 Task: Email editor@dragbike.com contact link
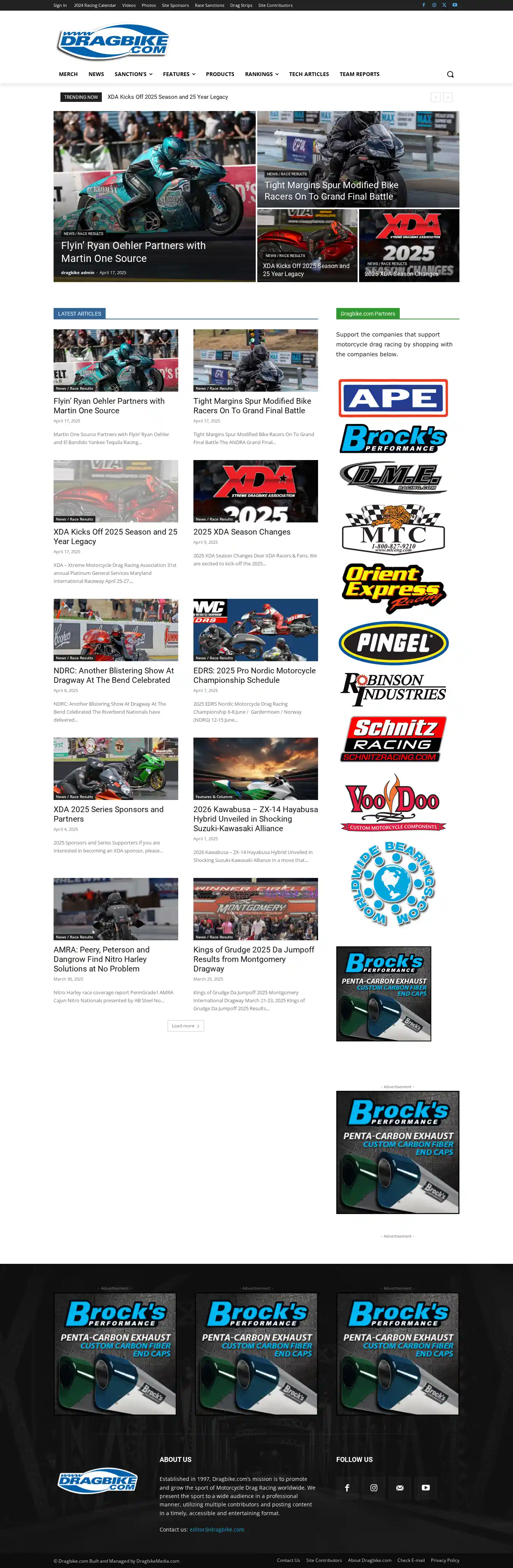point(217,1529)
